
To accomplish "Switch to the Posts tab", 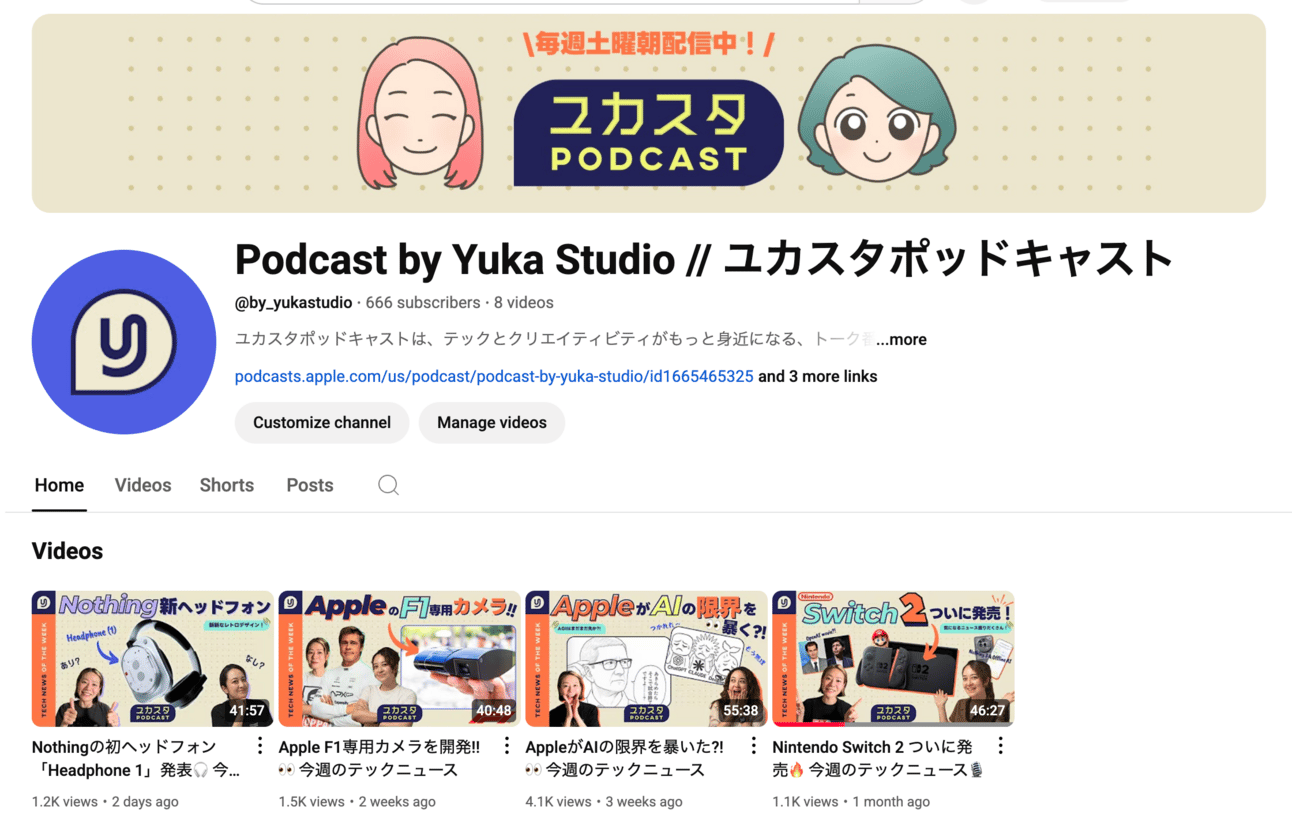I will [309, 485].
